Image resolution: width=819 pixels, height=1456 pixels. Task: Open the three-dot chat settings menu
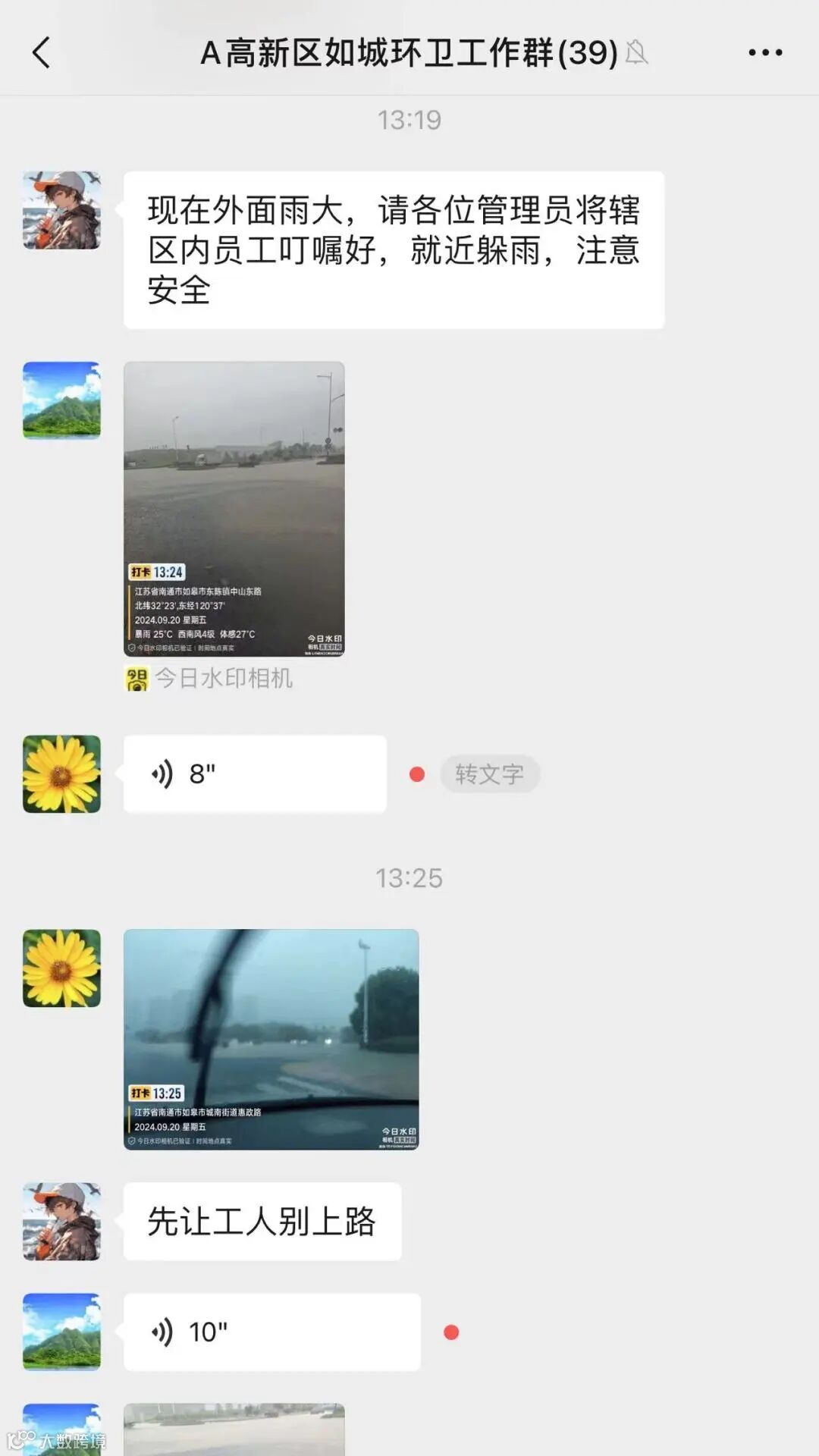(764, 53)
